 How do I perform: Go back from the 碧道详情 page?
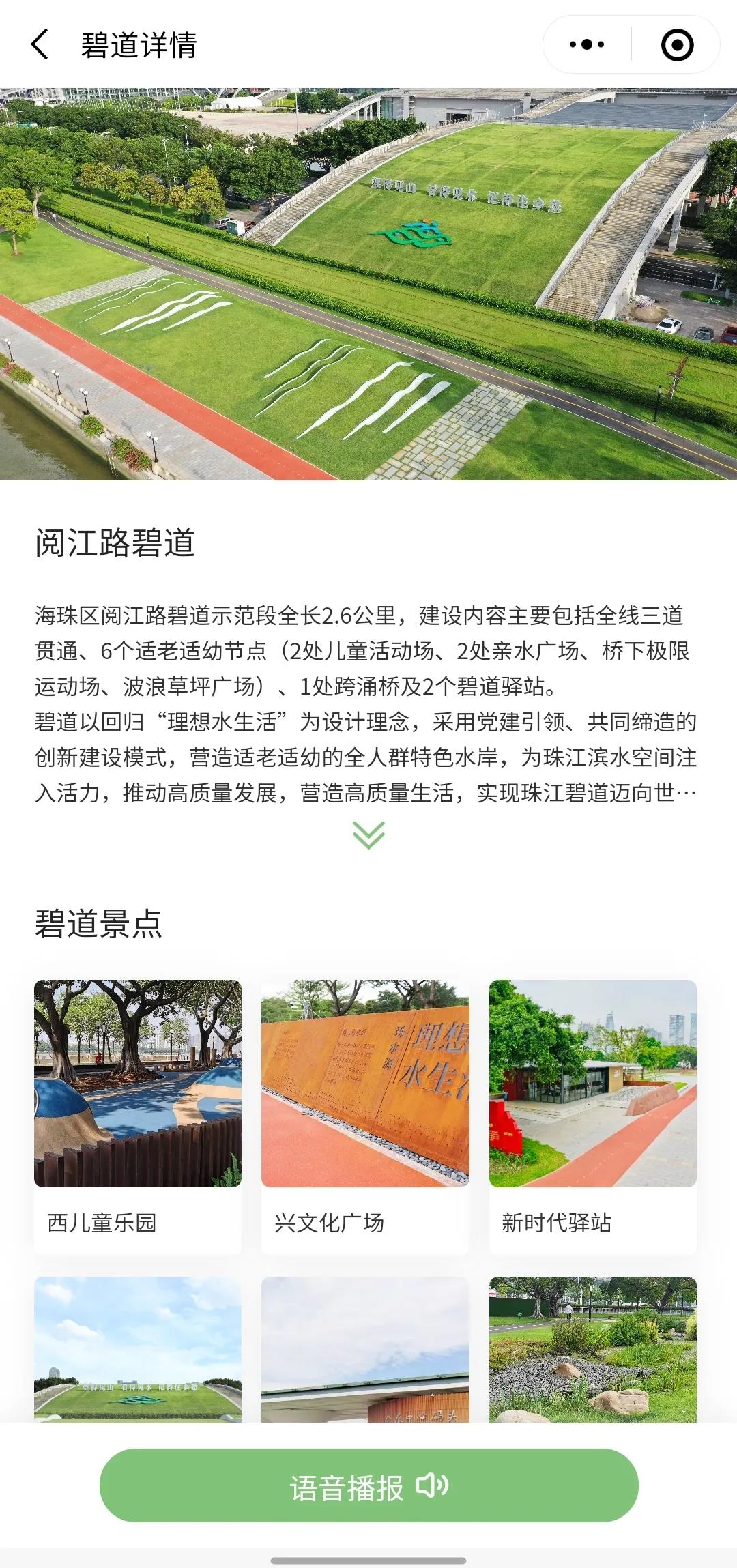(40, 45)
